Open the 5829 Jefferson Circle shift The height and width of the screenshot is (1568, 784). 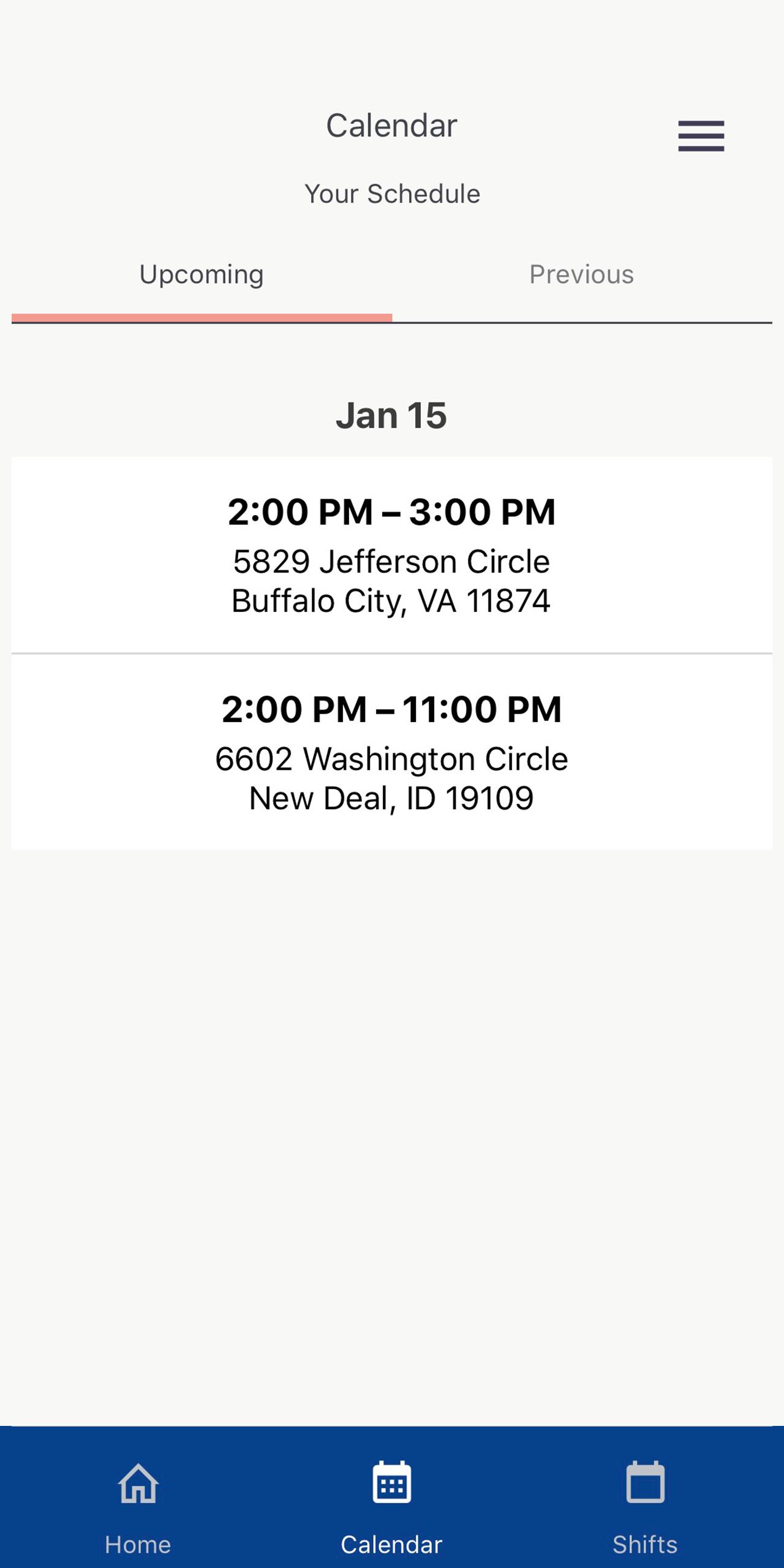[x=392, y=555]
